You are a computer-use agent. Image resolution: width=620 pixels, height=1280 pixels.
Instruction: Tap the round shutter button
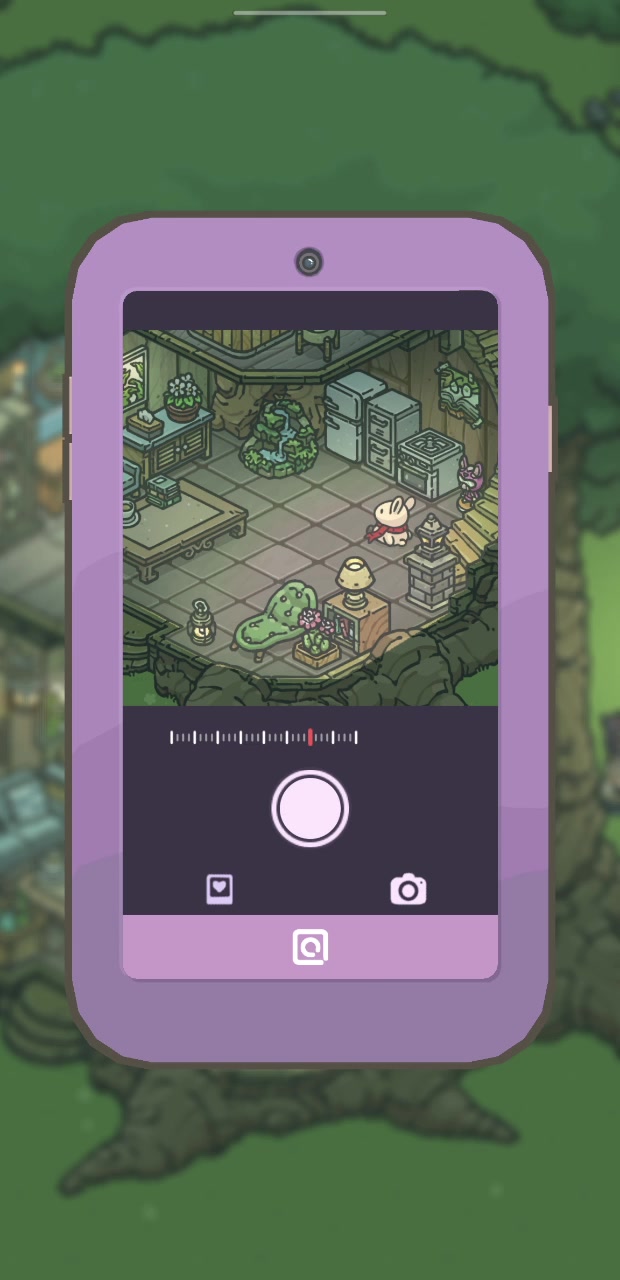[310, 808]
